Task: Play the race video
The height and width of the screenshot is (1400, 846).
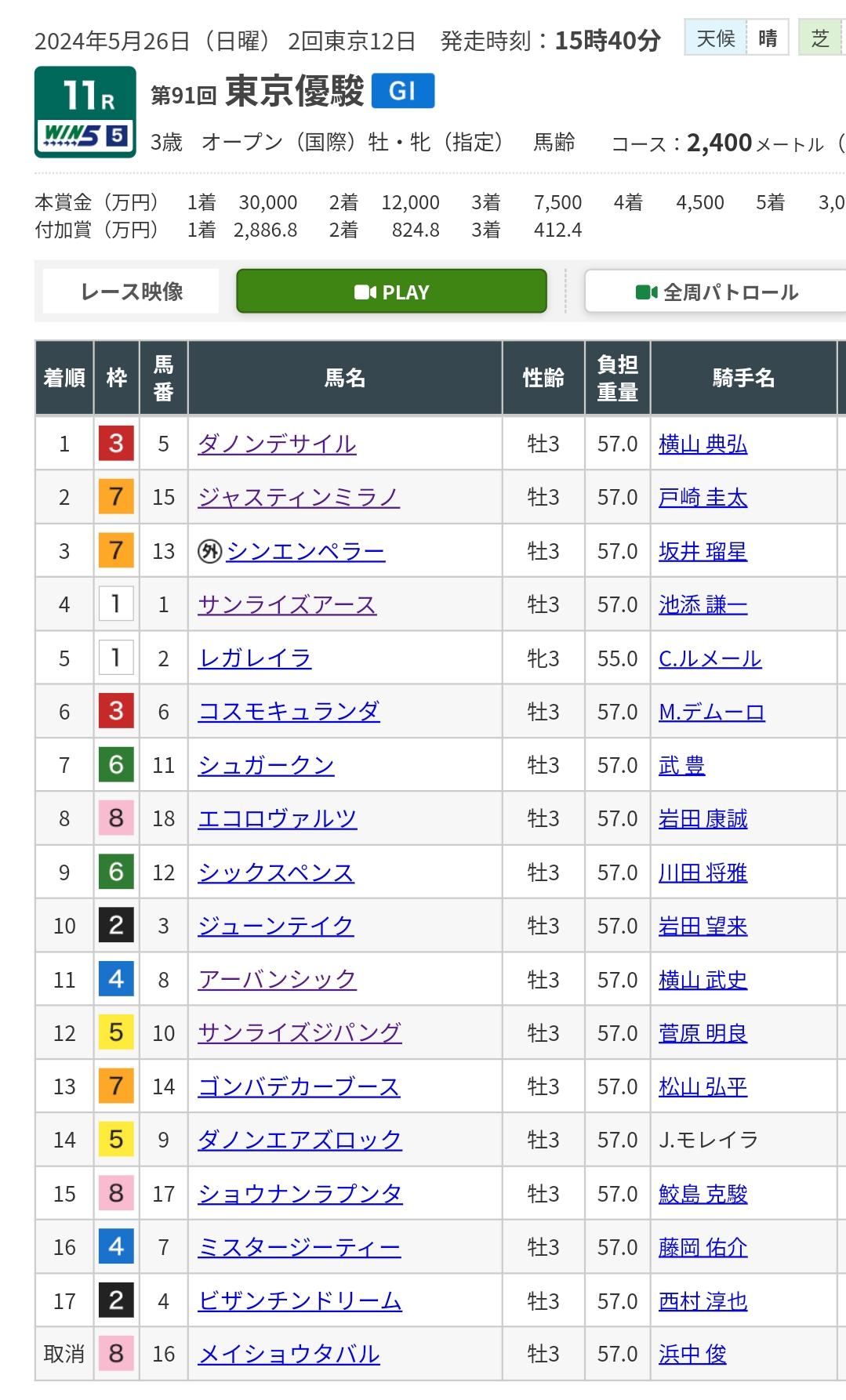Action: 391,292
